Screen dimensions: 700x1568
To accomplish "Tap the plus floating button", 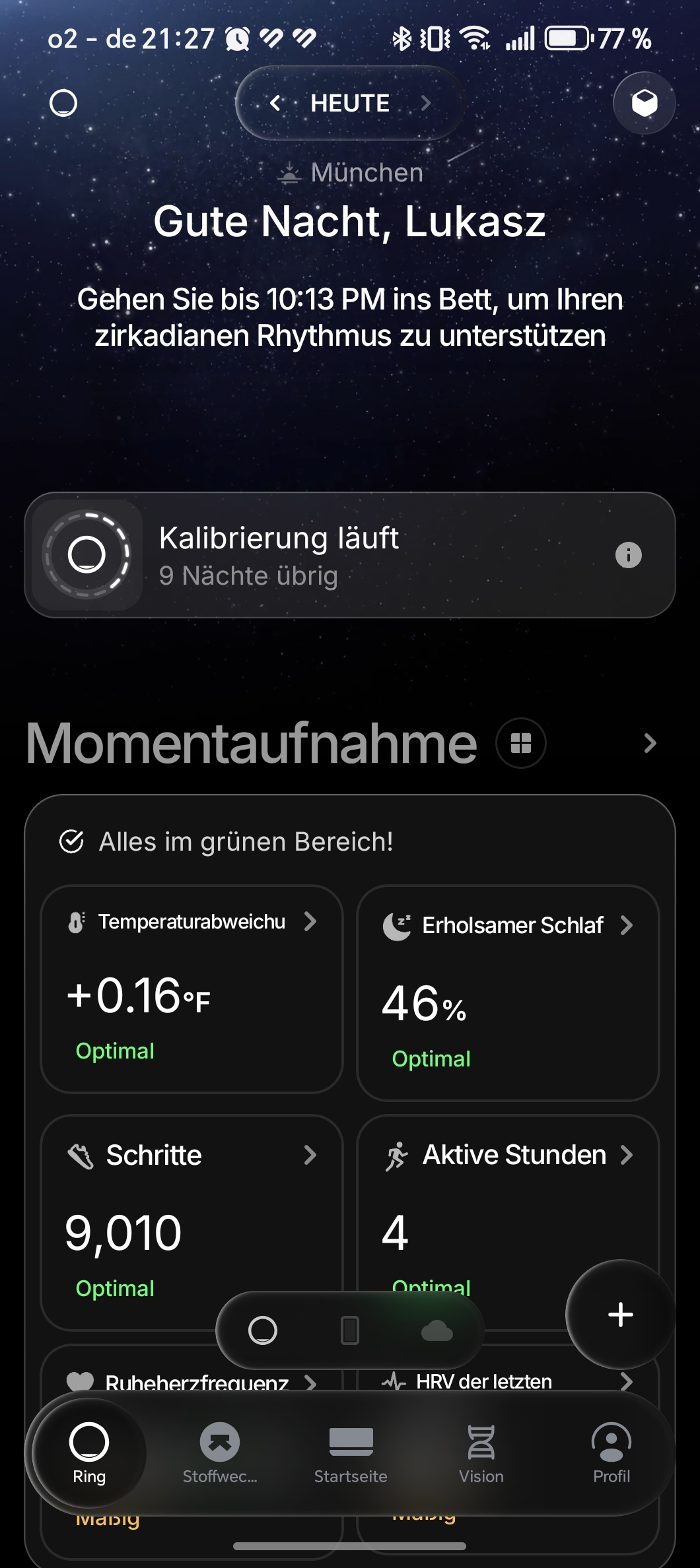I will click(x=620, y=1315).
